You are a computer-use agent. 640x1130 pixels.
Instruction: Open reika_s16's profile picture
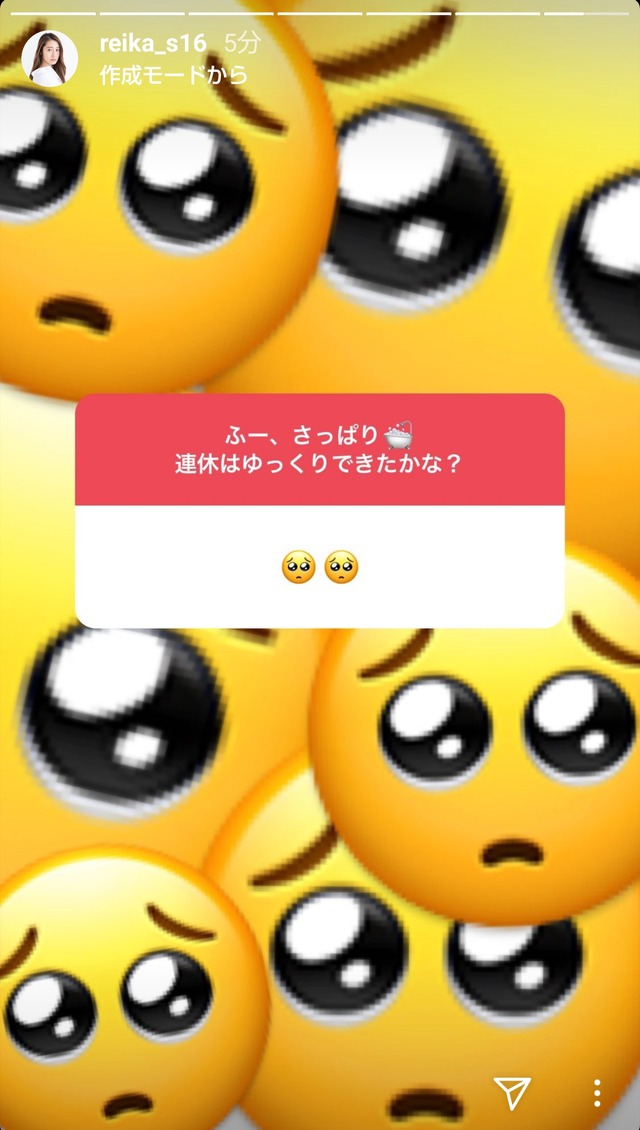tap(50, 58)
